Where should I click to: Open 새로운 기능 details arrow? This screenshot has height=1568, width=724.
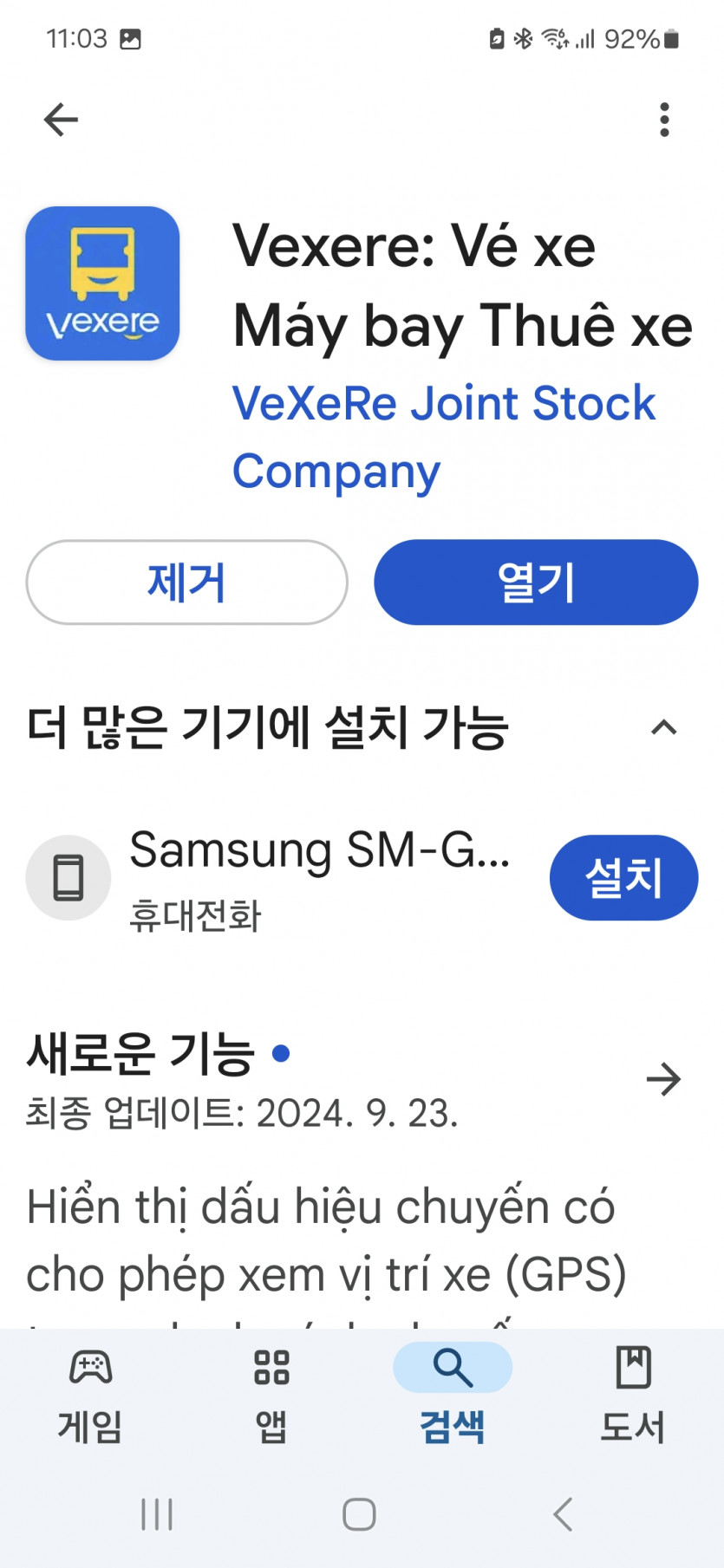663,1079
